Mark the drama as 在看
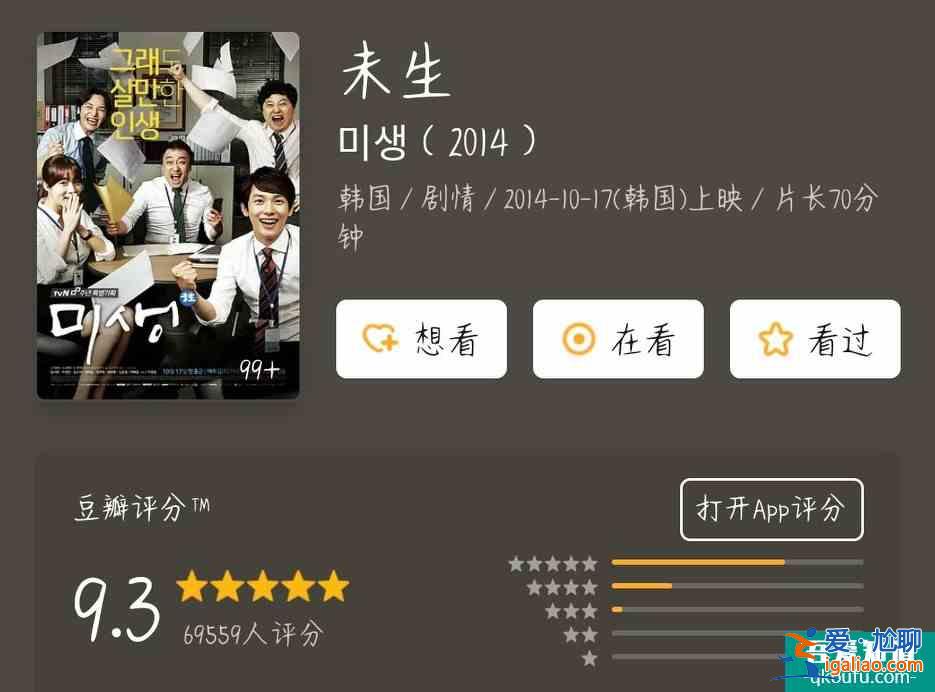Screen dimensions: 935x692 click(x=617, y=339)
